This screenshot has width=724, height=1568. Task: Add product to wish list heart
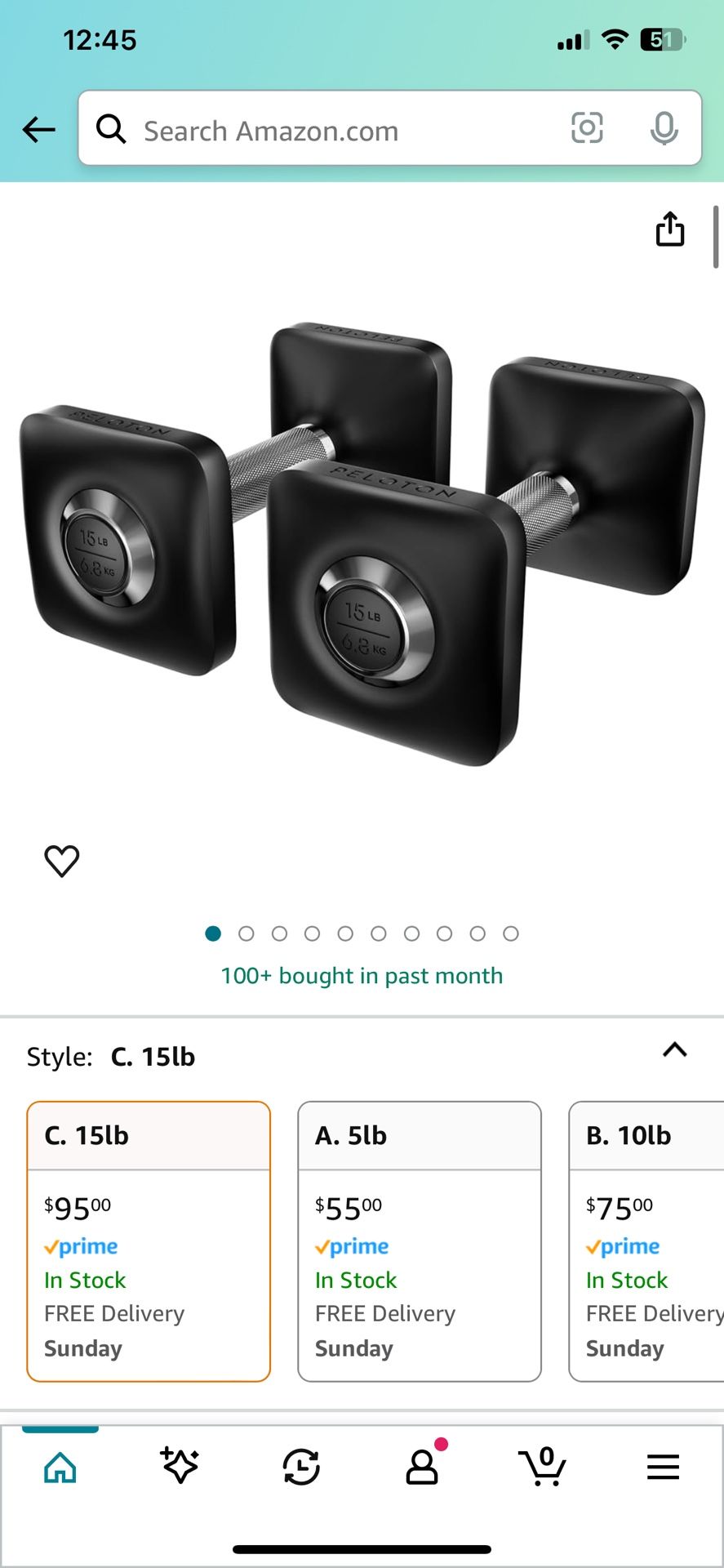click(61, 861)
